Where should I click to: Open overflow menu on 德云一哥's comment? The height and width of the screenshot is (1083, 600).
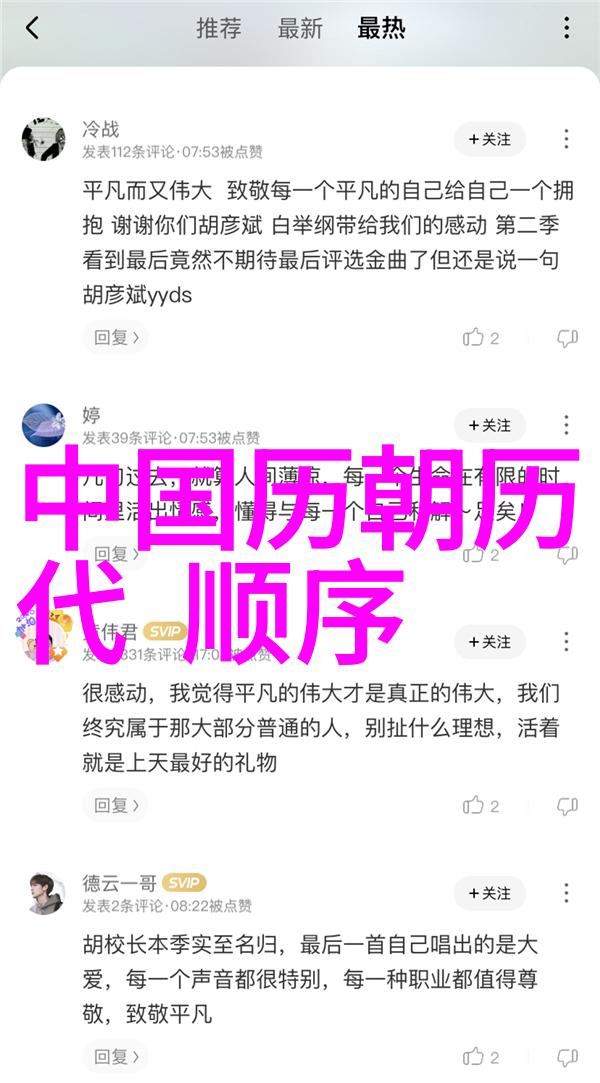[567, 892]
